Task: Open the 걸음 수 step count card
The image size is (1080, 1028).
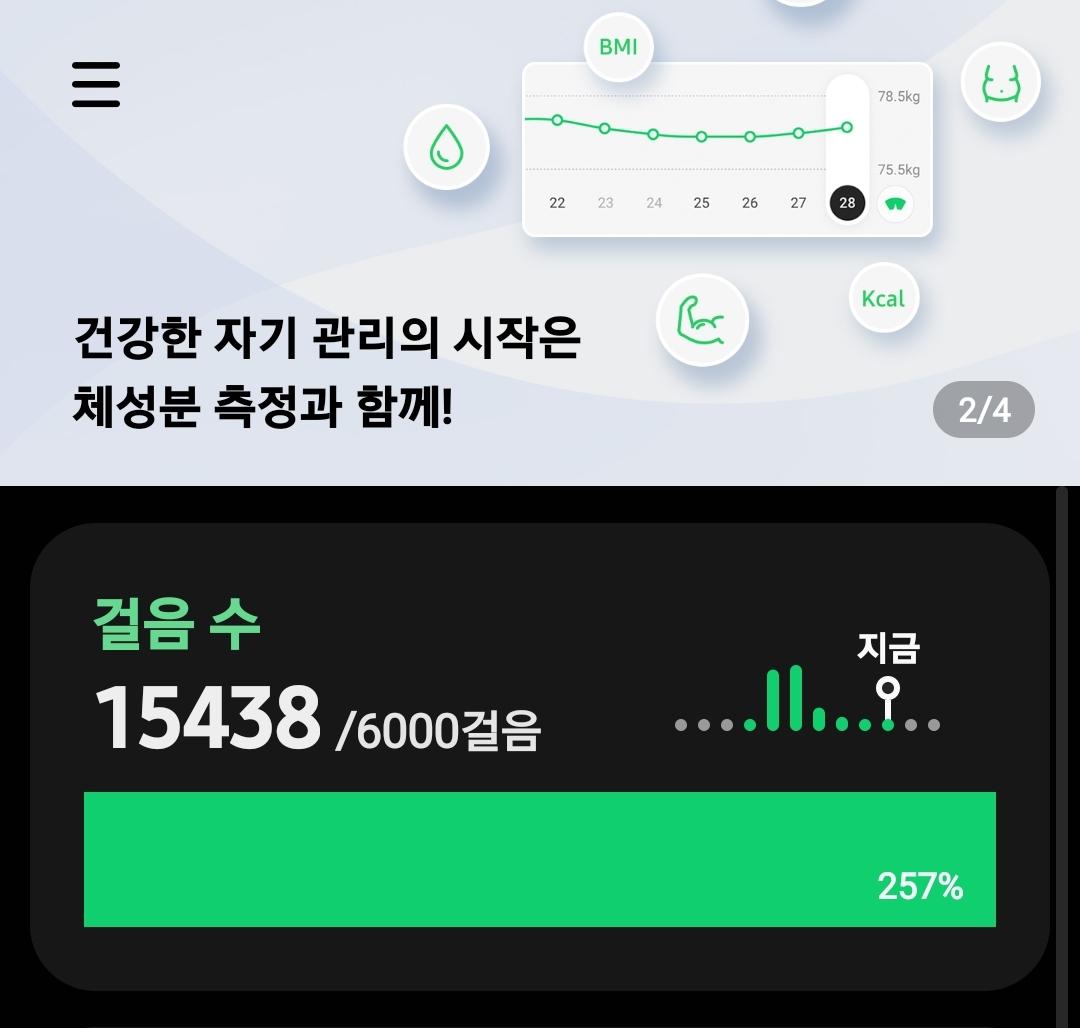Action: [x=539, y=756]
